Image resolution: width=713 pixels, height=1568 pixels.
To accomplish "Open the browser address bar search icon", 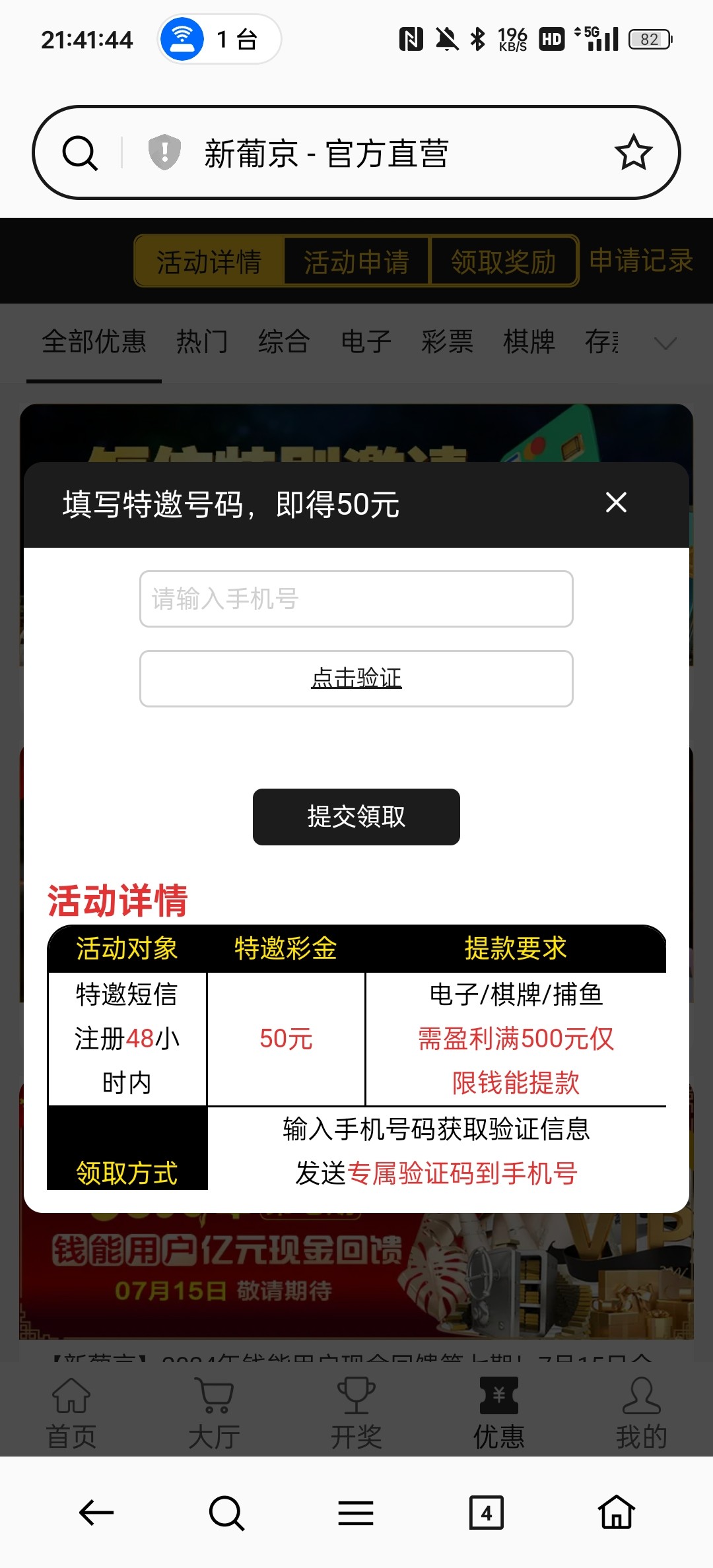I will pos(81,153).
